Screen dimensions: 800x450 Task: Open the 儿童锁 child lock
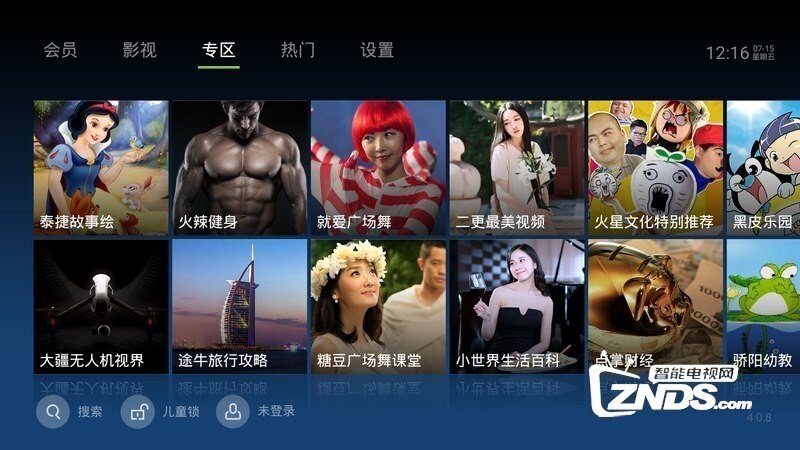pos(153,411)
